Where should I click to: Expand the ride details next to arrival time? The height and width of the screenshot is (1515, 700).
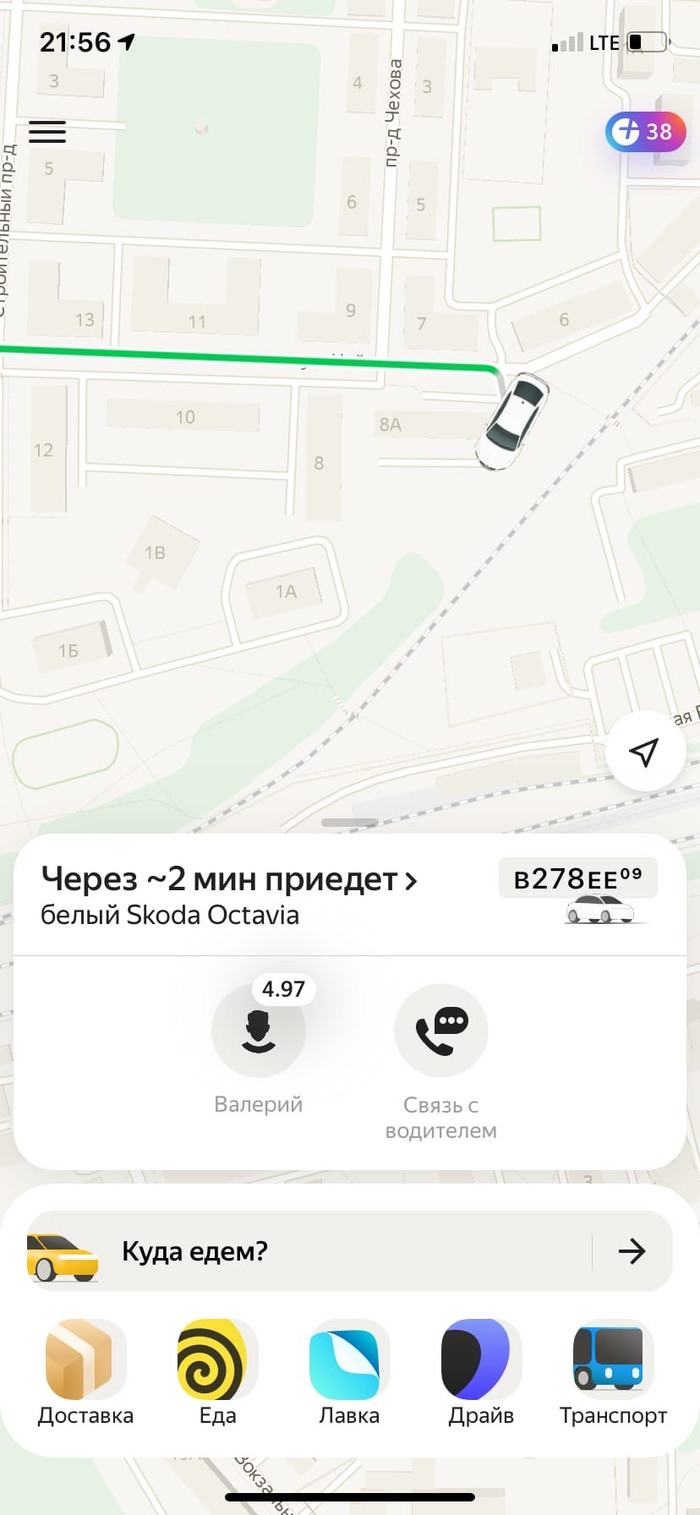tap(409, 881)
